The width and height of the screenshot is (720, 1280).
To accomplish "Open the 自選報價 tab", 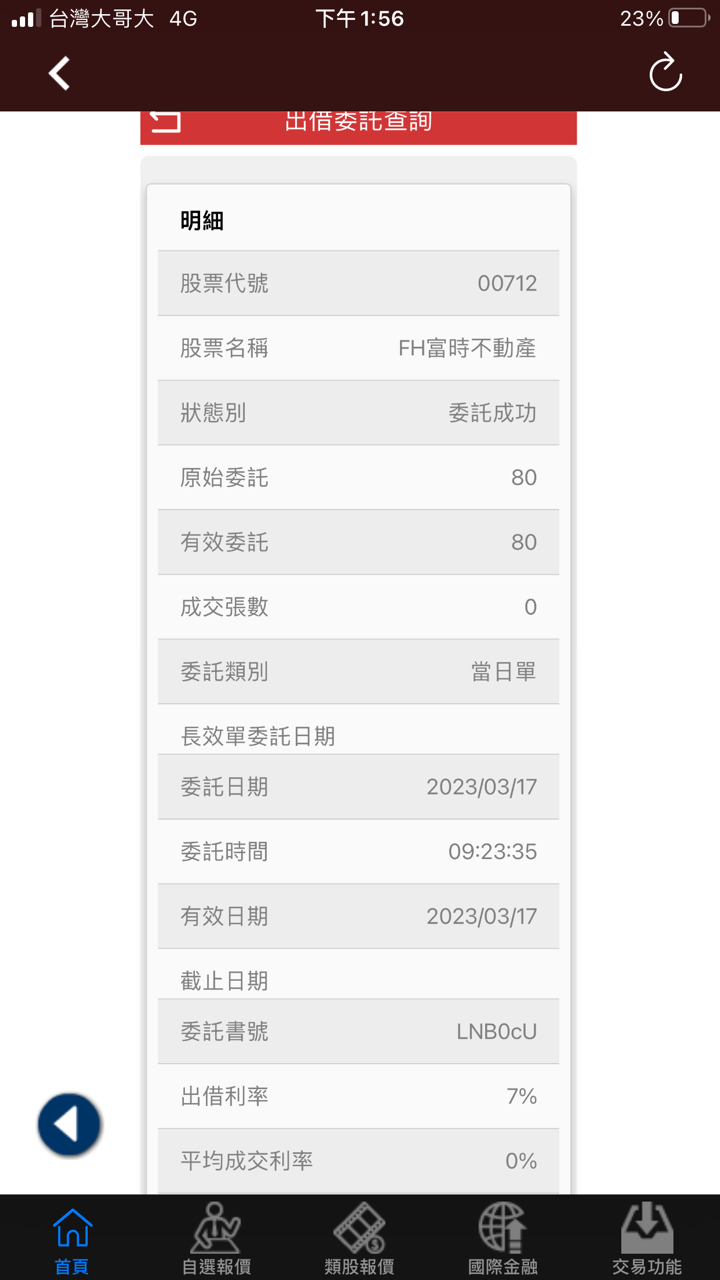I will (x=216, y=1240).
